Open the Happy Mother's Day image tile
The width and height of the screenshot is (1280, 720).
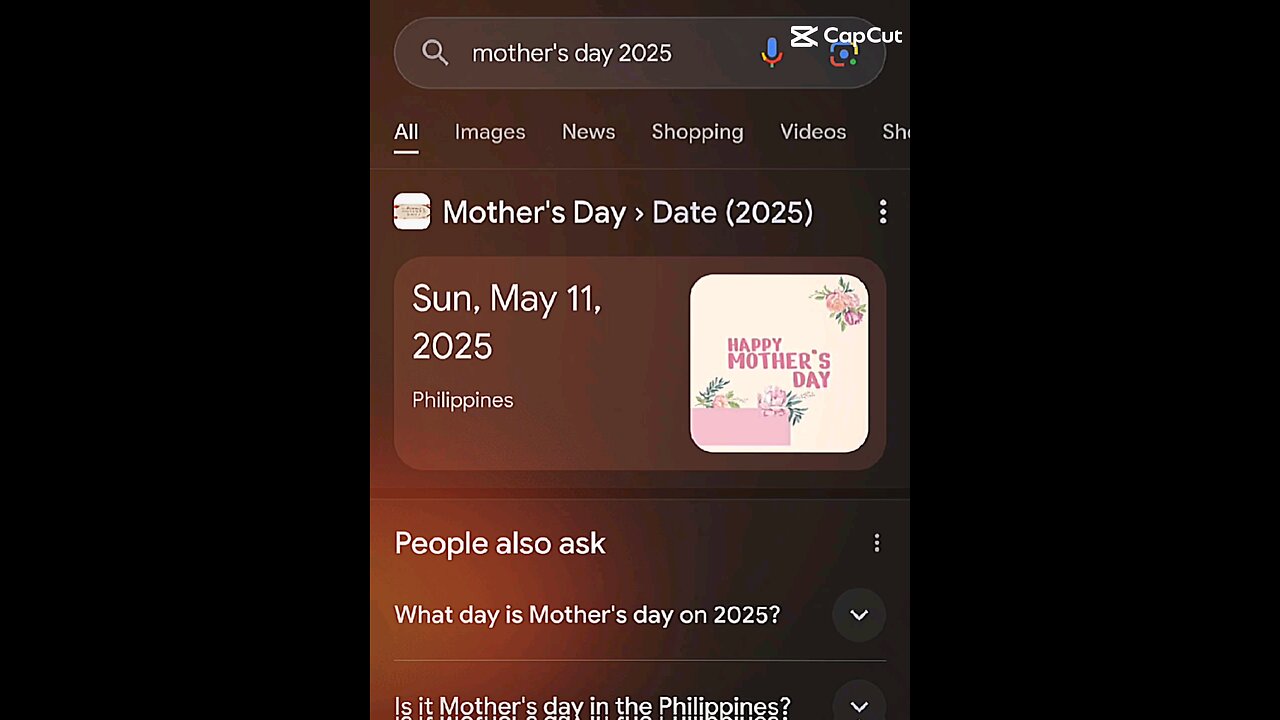click(x=779, y=363)
